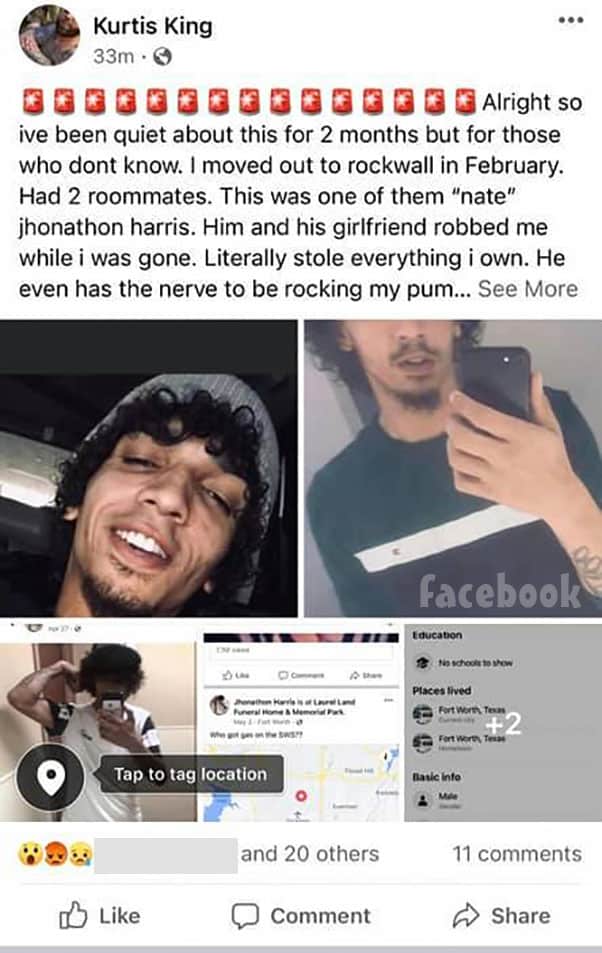Image resolution: width=602 pixels, height=953 pixels.
Task: Open the photo with the gray beanie
Action: click(x=148, y=468)
